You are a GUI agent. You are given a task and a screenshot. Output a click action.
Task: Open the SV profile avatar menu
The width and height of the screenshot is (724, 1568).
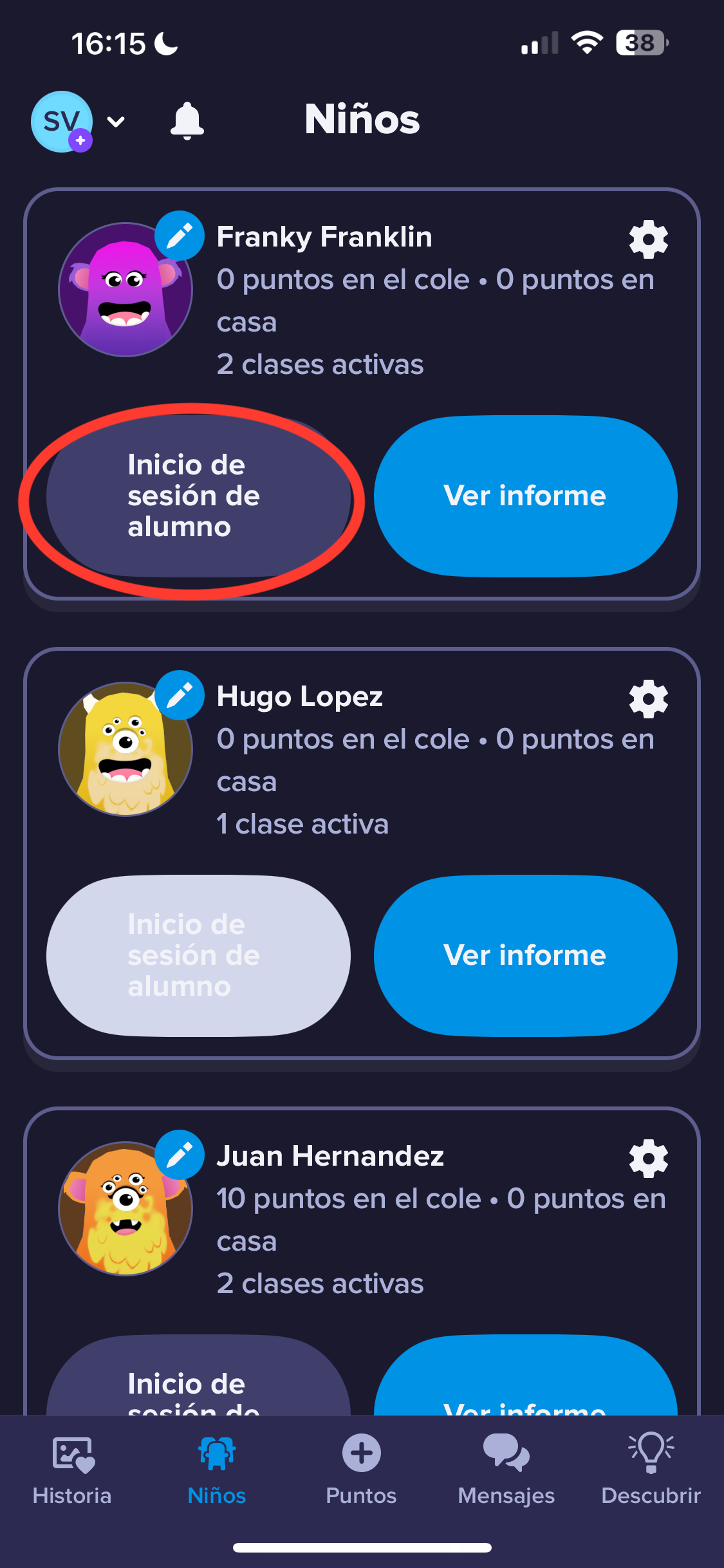(x=61, y=122)
